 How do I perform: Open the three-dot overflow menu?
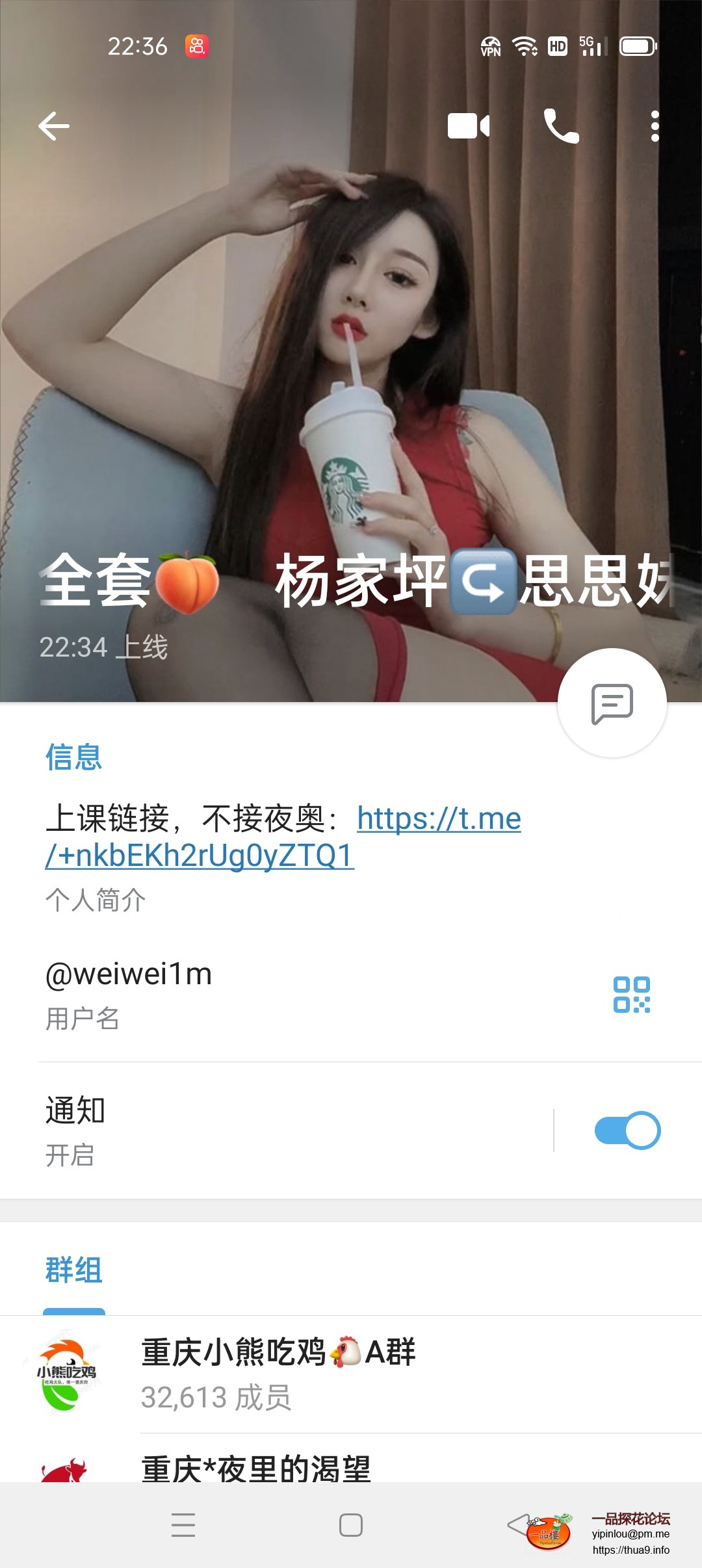click(655, 125)
